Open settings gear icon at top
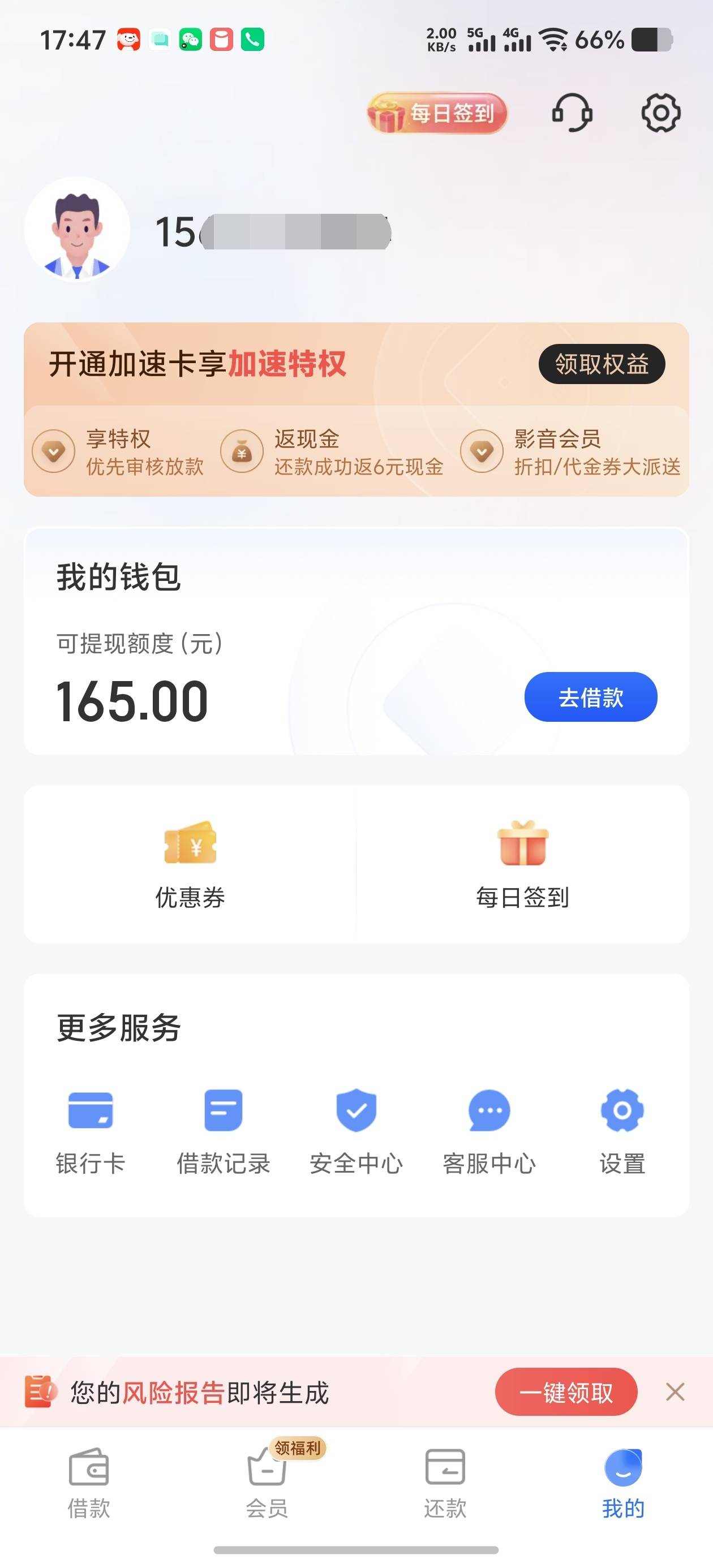This screenshot has height=1568, width=713. (x=660, y=113)
